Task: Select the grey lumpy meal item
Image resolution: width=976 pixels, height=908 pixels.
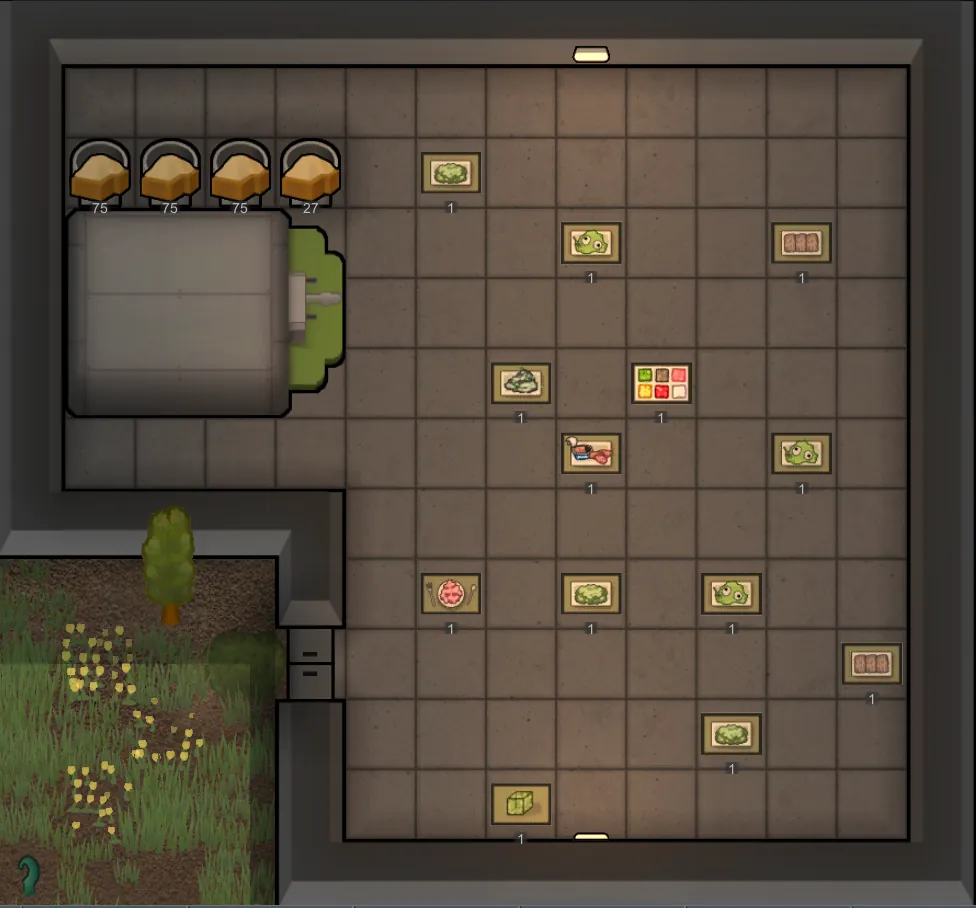Action: (x=521, y=383)
